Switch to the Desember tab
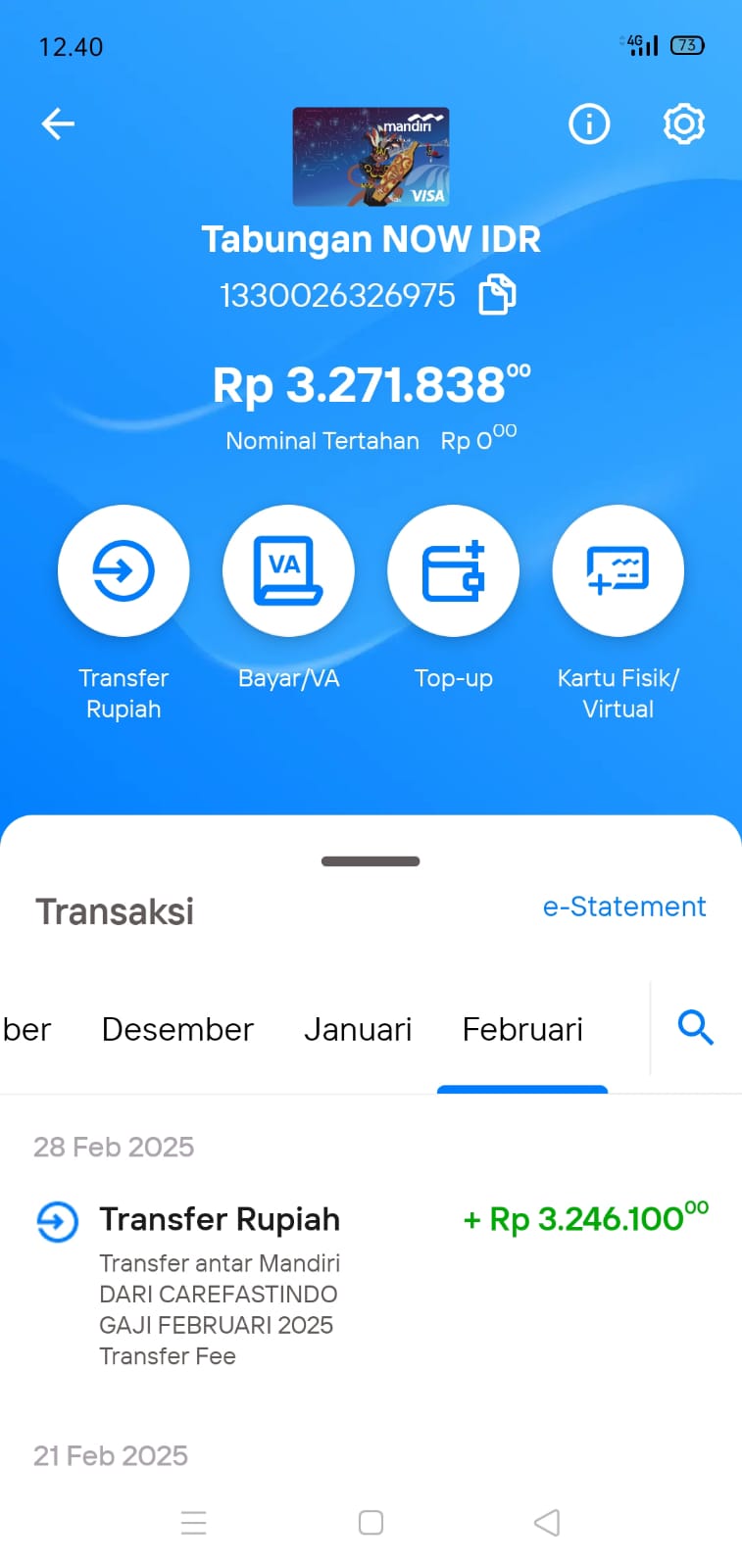This screenshot has height=1568, width=742. pyautogui.click(x=177, y=1029)
